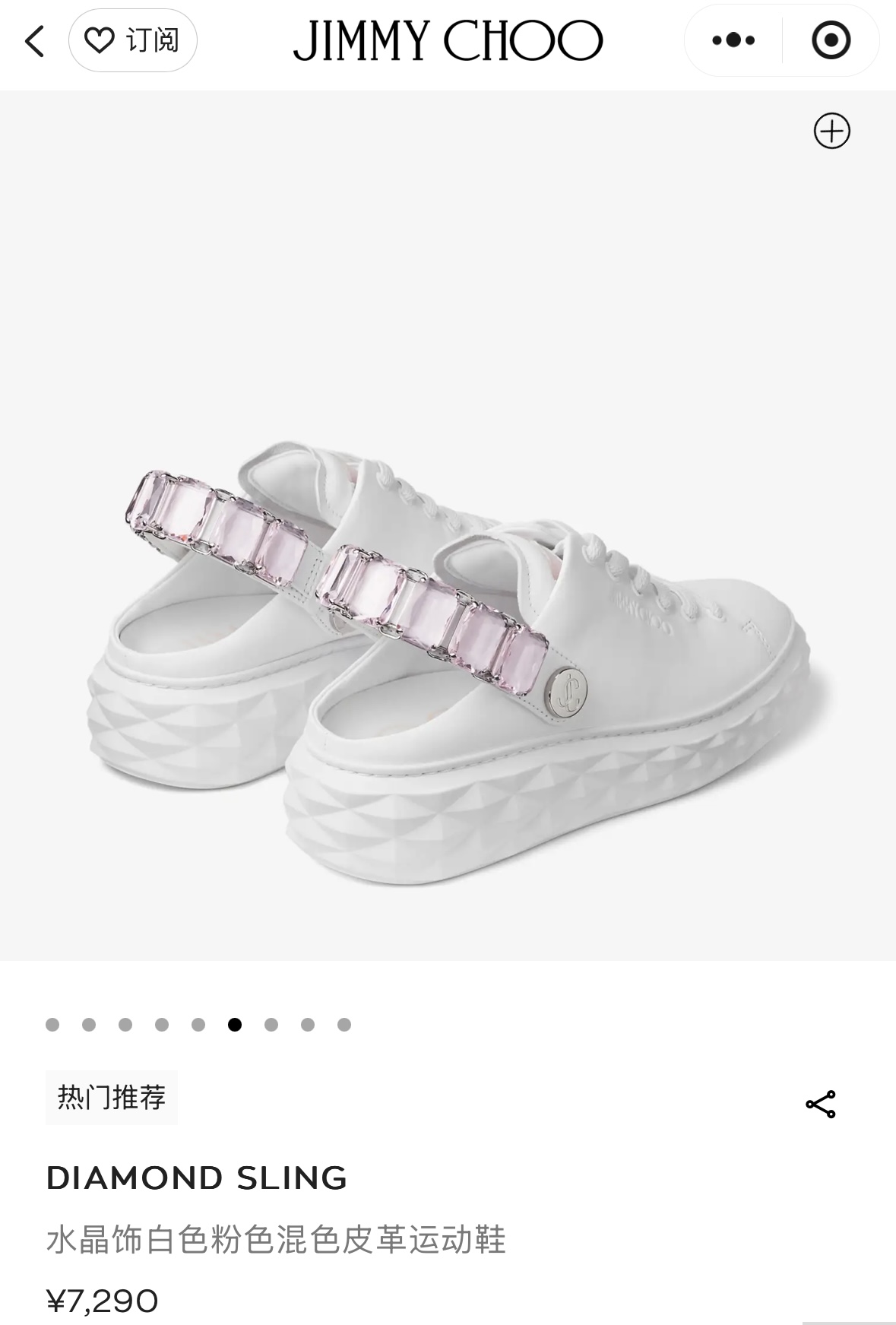
Task: Share the Diamond Sling product
Action: 820,1104
